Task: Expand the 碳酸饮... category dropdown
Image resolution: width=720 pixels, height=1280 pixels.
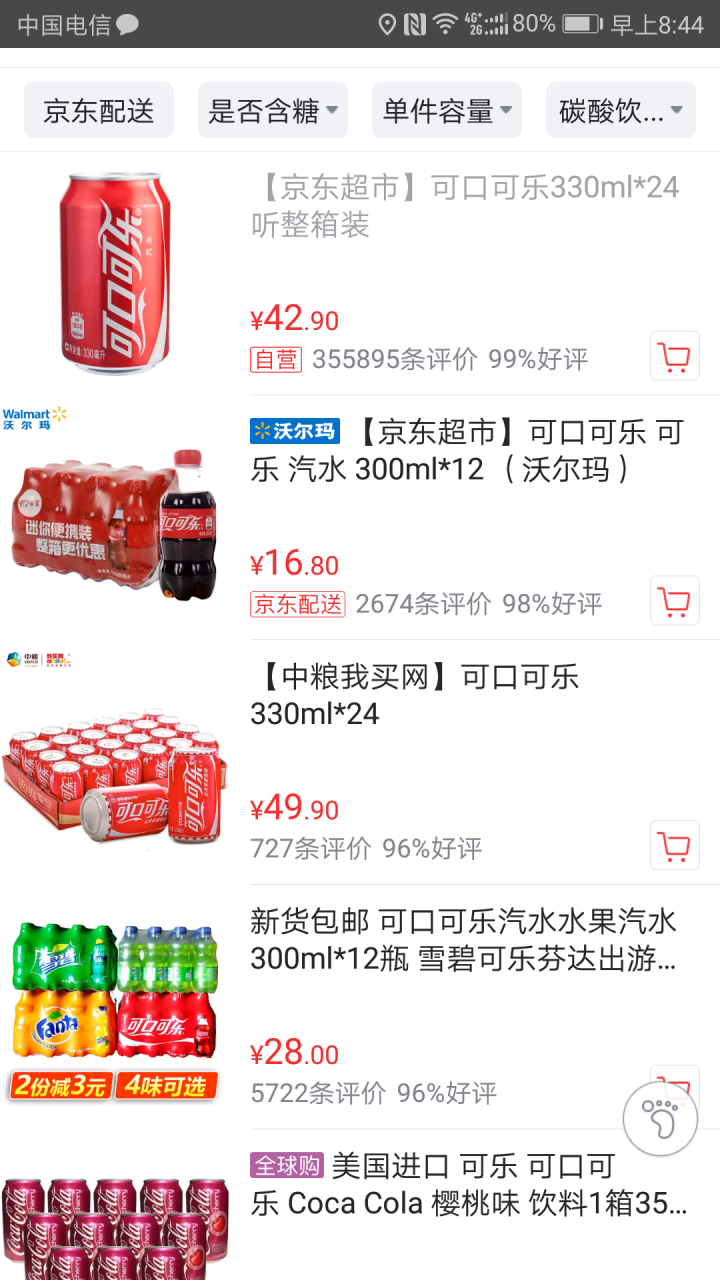Action: (x=621, y=110)
